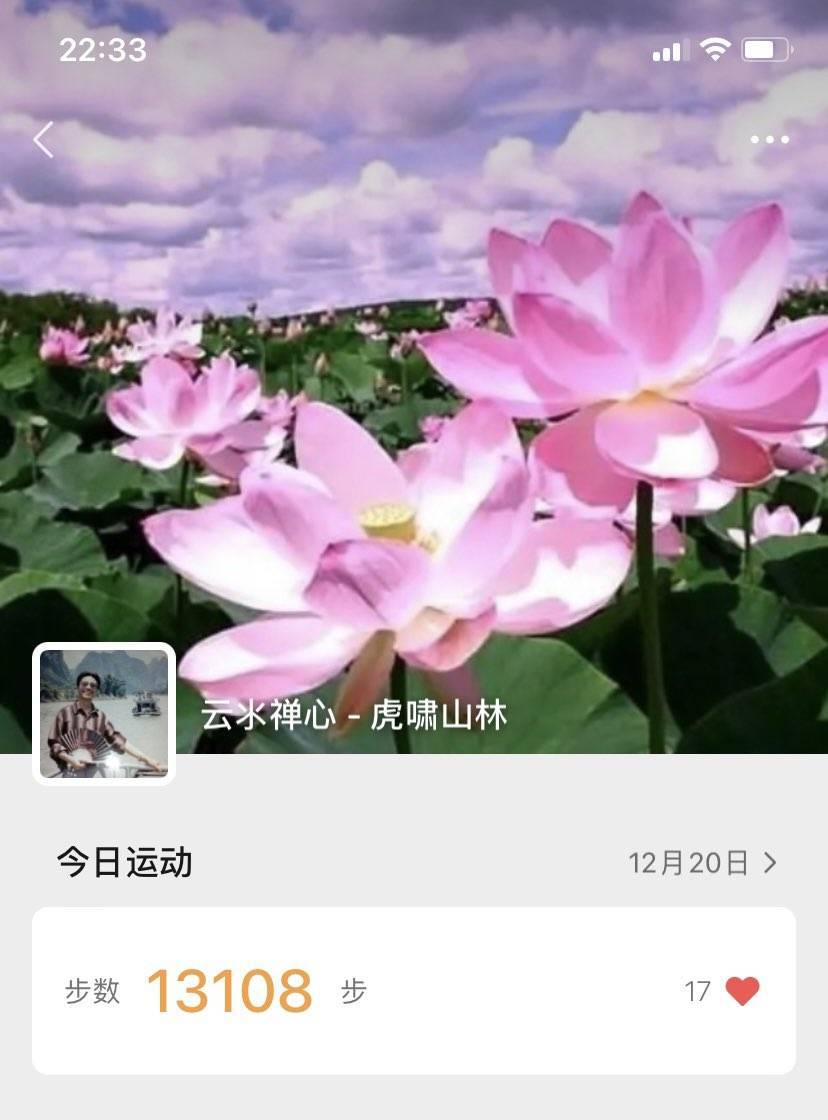Go back with the arrow icon

click(x=43, y=140)
